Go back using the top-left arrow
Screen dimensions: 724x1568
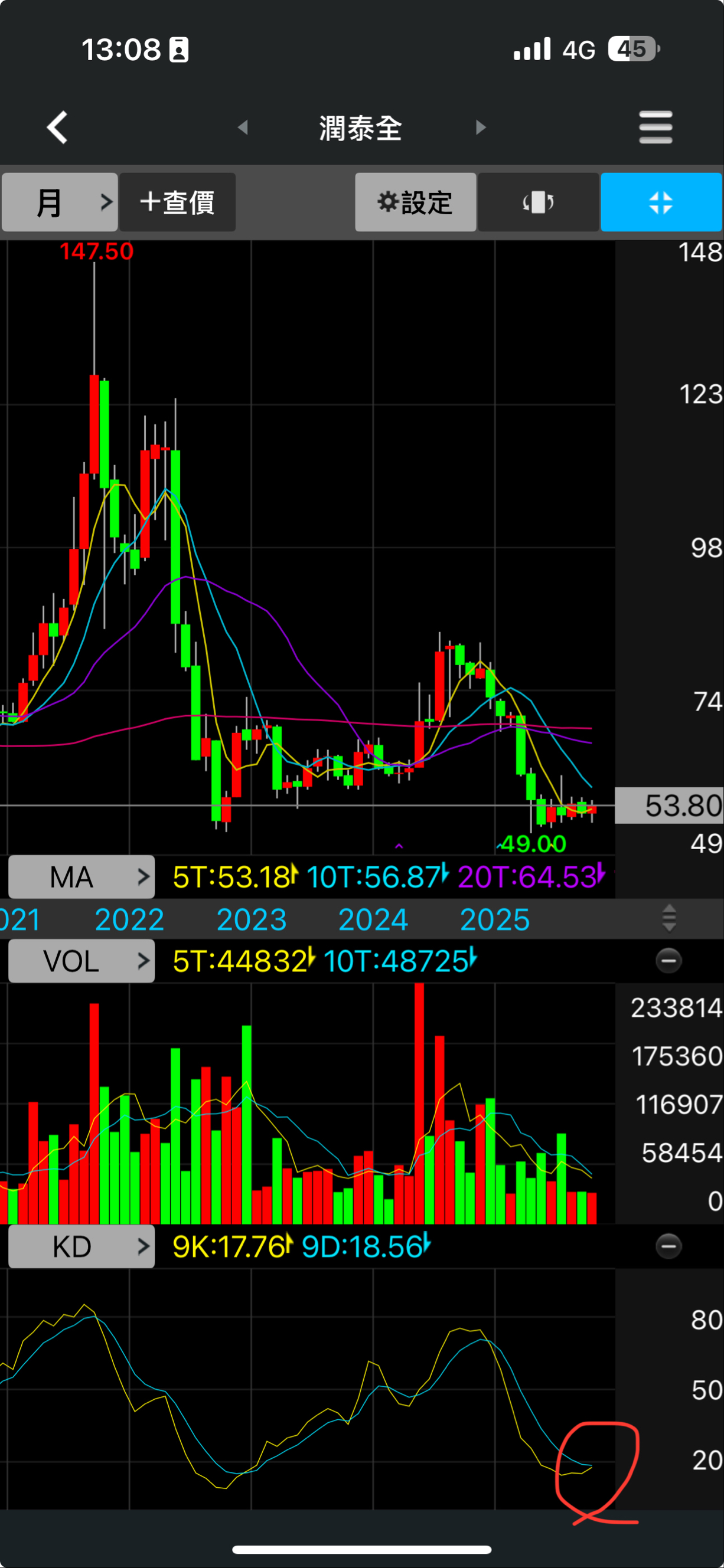[x=57, y=127]
